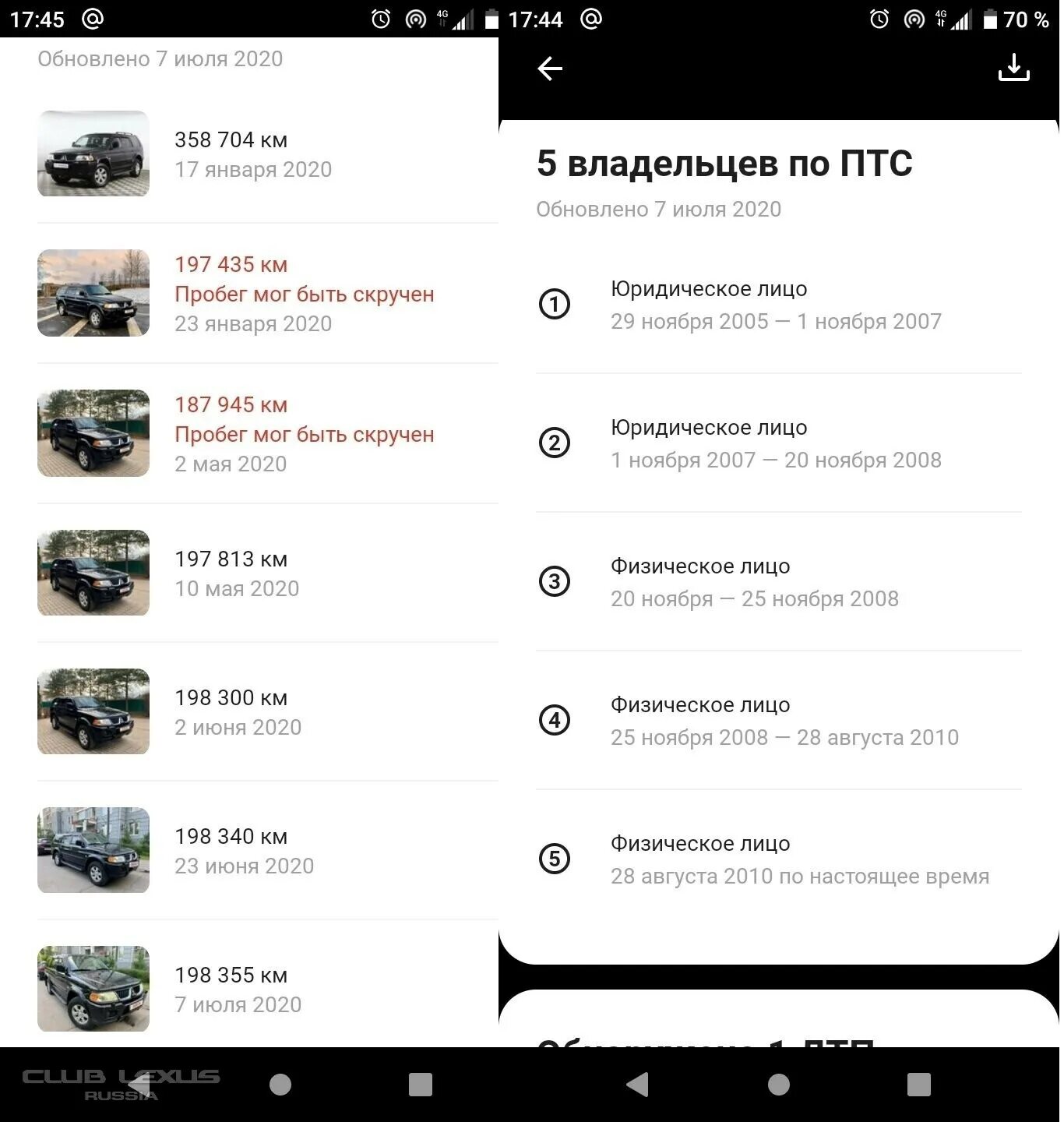1064x1122 pixels.
Task: Download the vehicle history report
Action: pyautogui.click(x=1013, y=68)
